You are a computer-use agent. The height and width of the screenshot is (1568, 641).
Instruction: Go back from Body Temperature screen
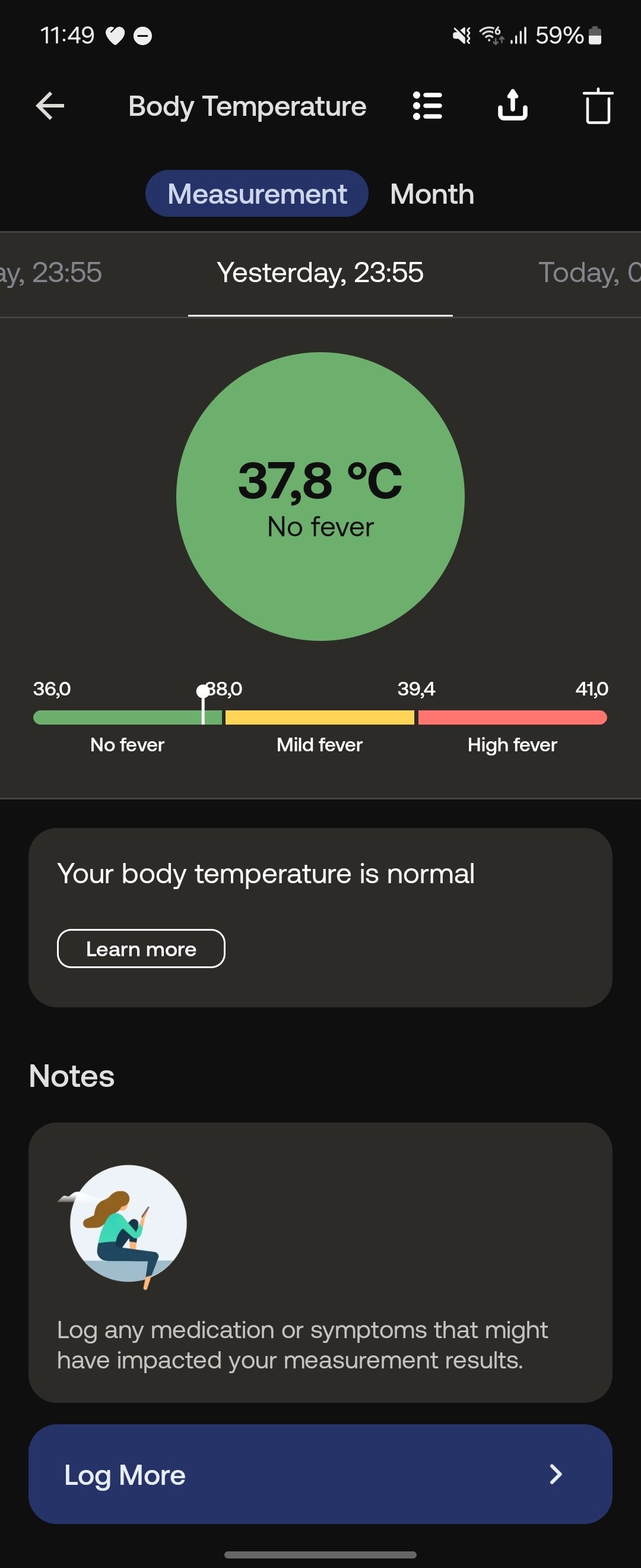50,106
